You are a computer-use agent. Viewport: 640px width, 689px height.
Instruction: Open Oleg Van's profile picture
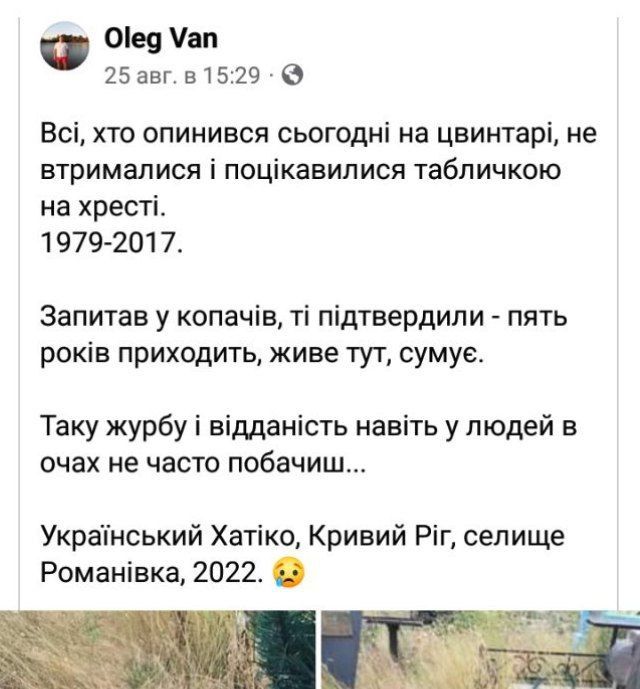(x=62, y=46)
